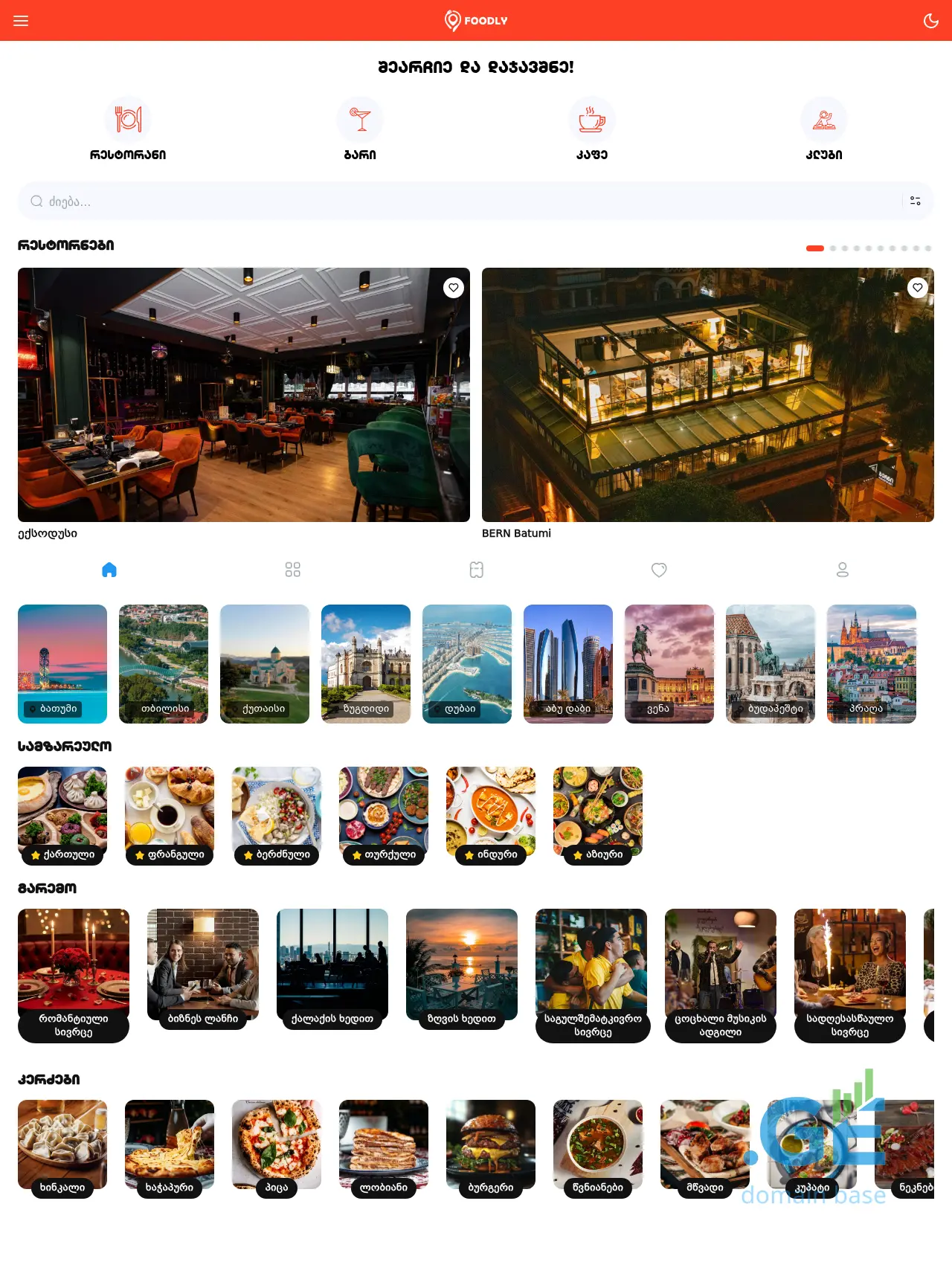Open the ხინკალი dish tile
952x1285 pixels.
tap(62, 1147)
